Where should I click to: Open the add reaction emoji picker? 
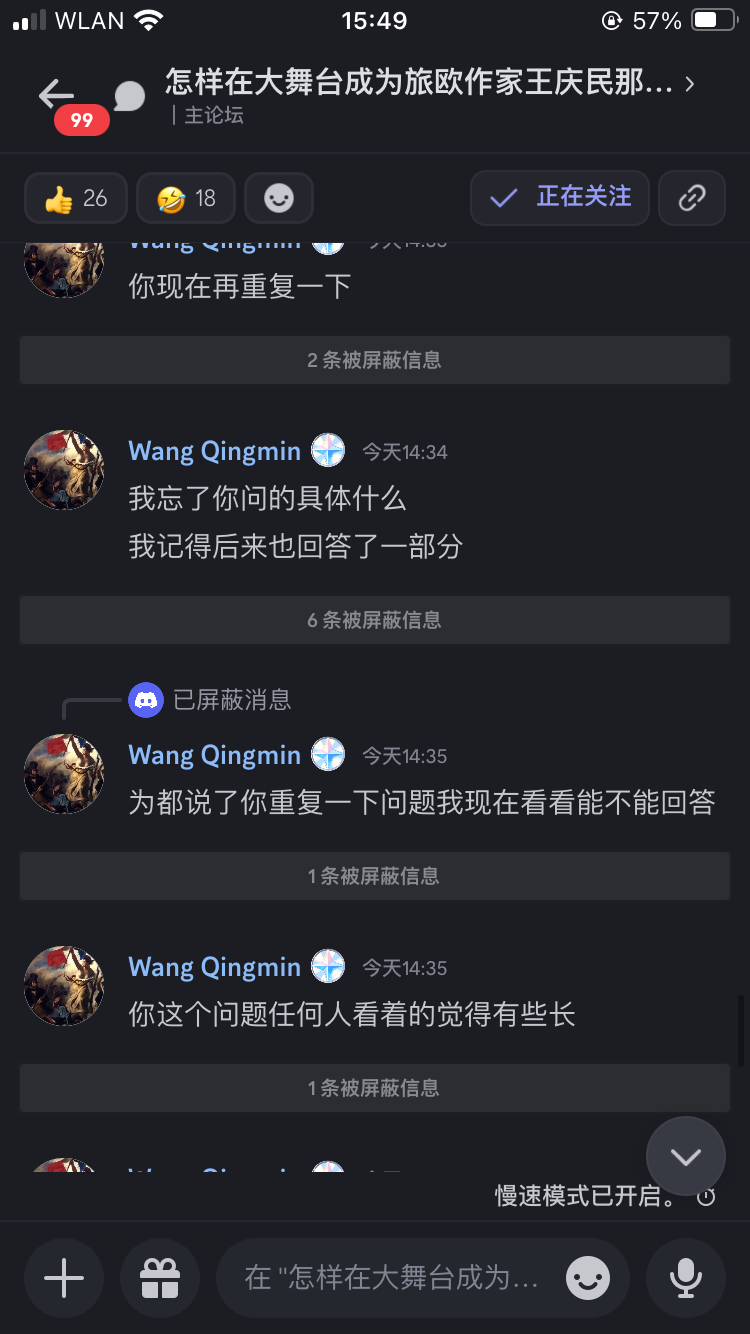pos(279,198)
